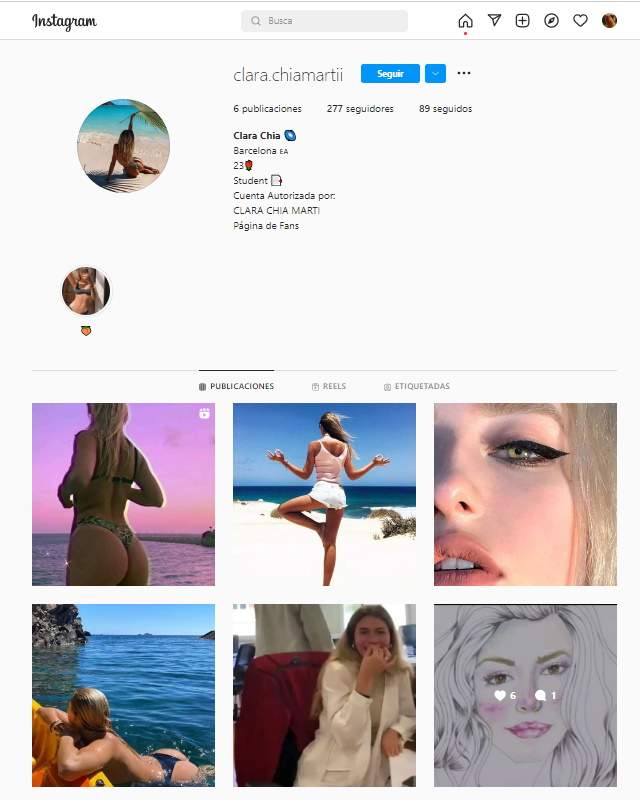The height and width of the screenshot is (800, 640).
Task: Create a new post with plus icon
Action: [522, 21]
